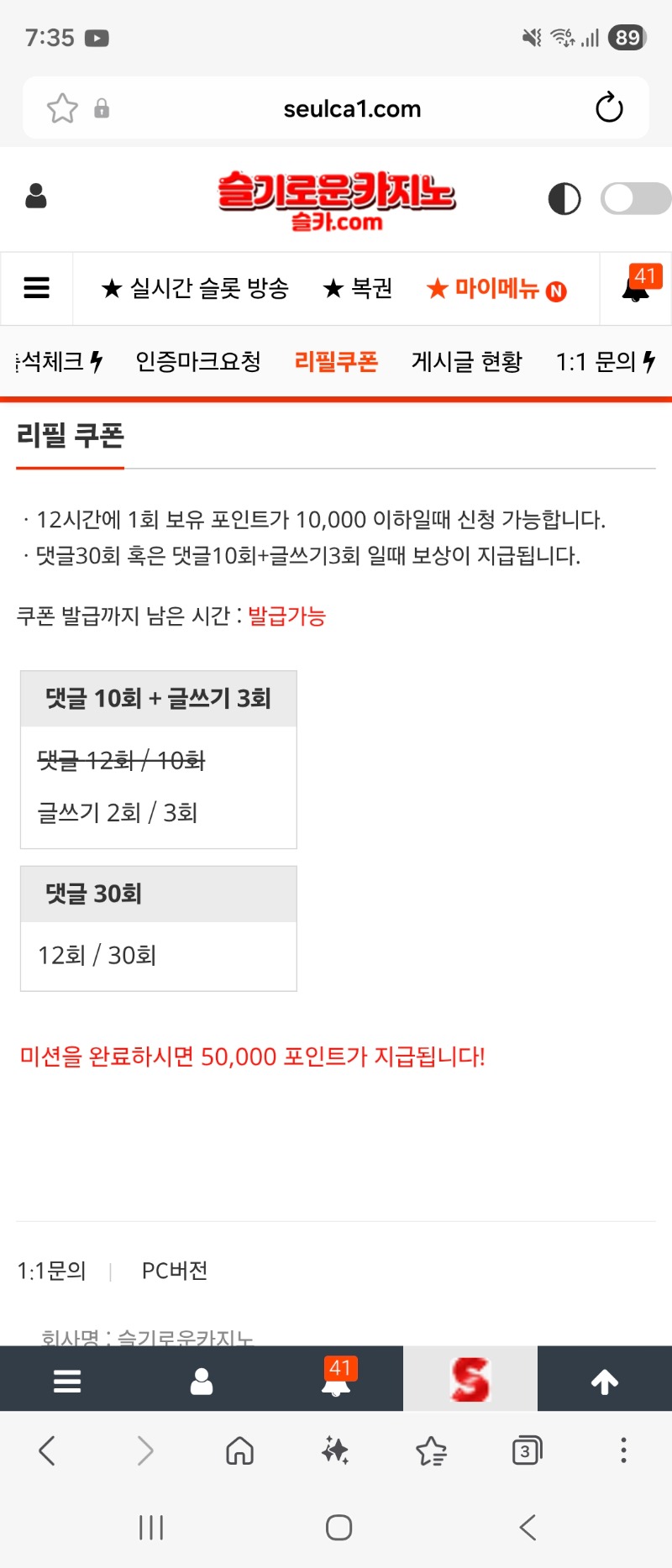Viewport: 672px width, 1568px height.
Task: Bookmark the page with the star icon
Action: (62, 108)
